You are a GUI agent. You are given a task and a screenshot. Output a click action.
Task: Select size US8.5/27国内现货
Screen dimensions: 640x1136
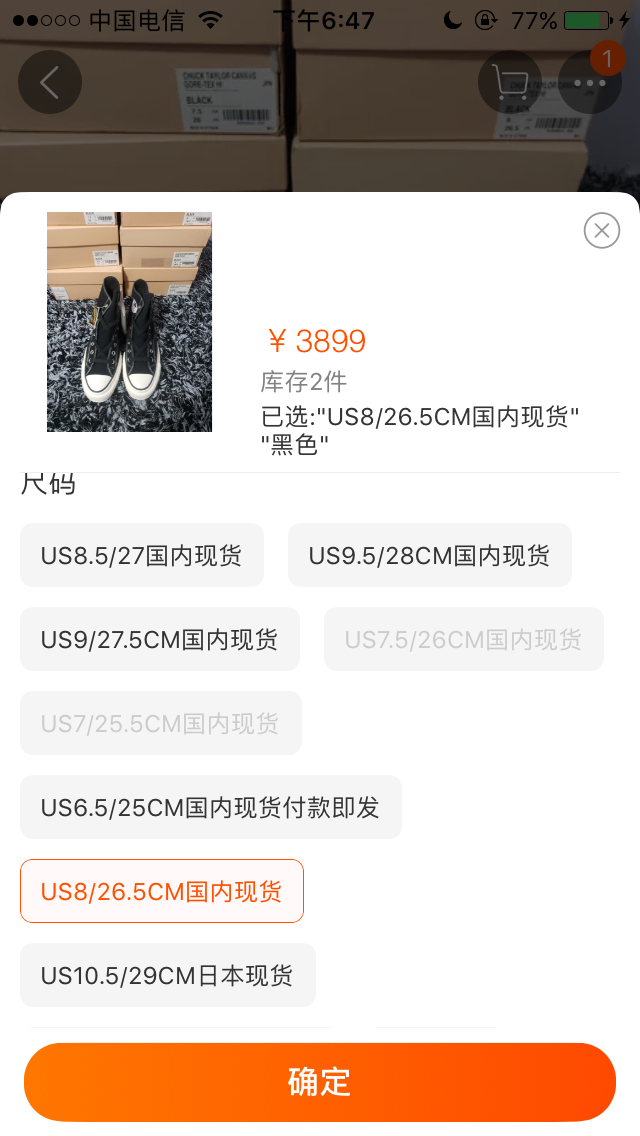point(141,555)
